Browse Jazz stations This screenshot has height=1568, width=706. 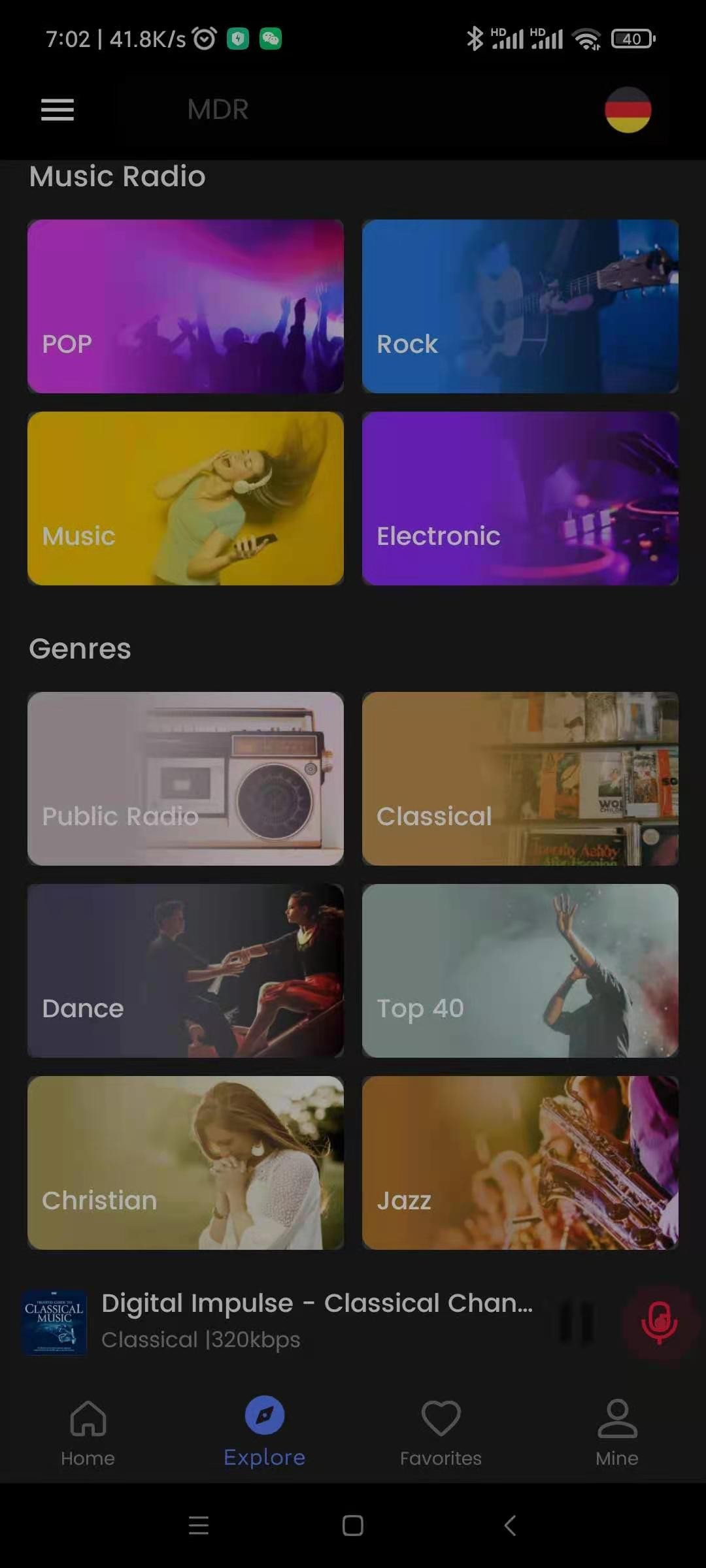pos(520,1163)
